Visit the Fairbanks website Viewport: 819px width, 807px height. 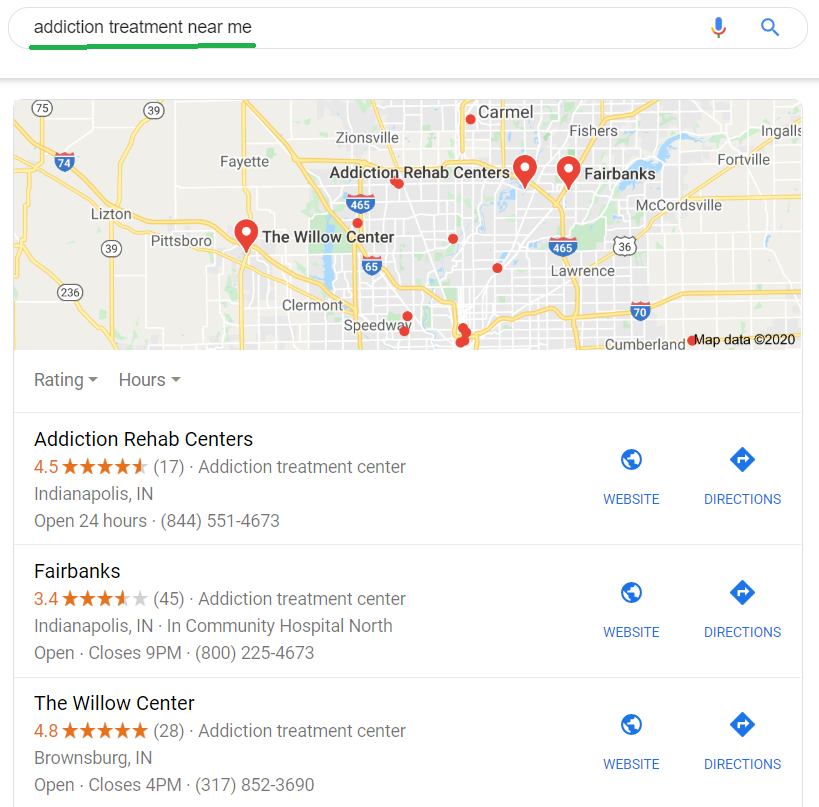pos(631,609)
